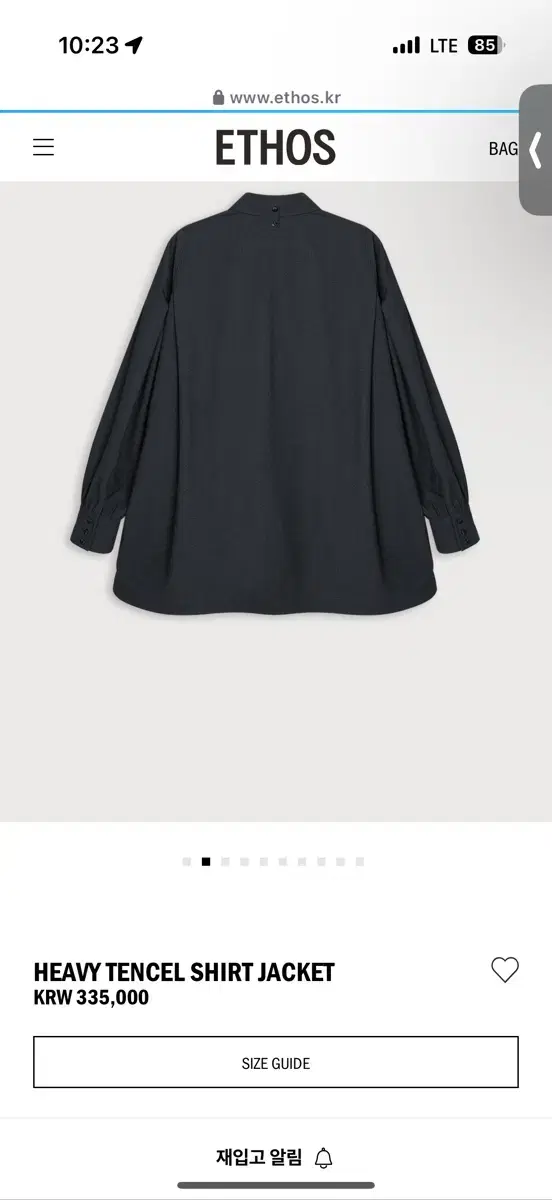Screen dimensions: 552x1200
Task: Tap 재입고 알림 restock alert button
Action: click(275, 1158)
